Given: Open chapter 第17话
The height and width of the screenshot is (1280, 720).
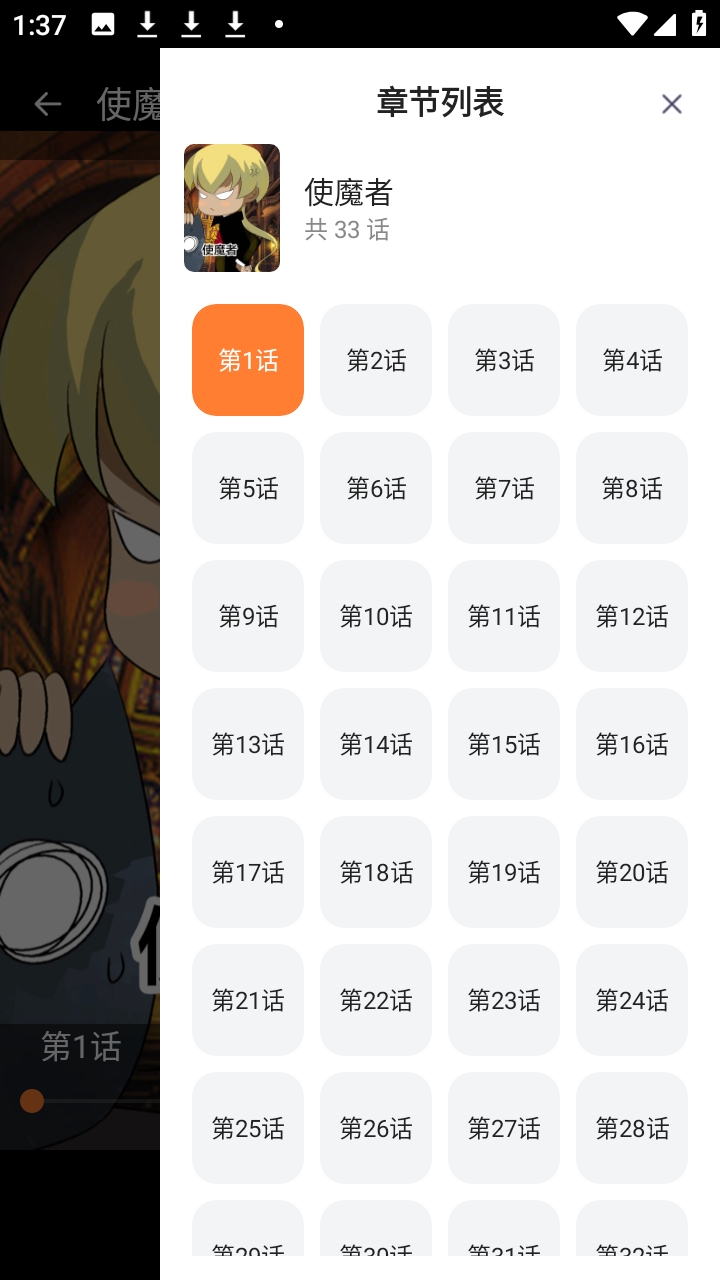Looking at the screenshot, I should (248, 872).
